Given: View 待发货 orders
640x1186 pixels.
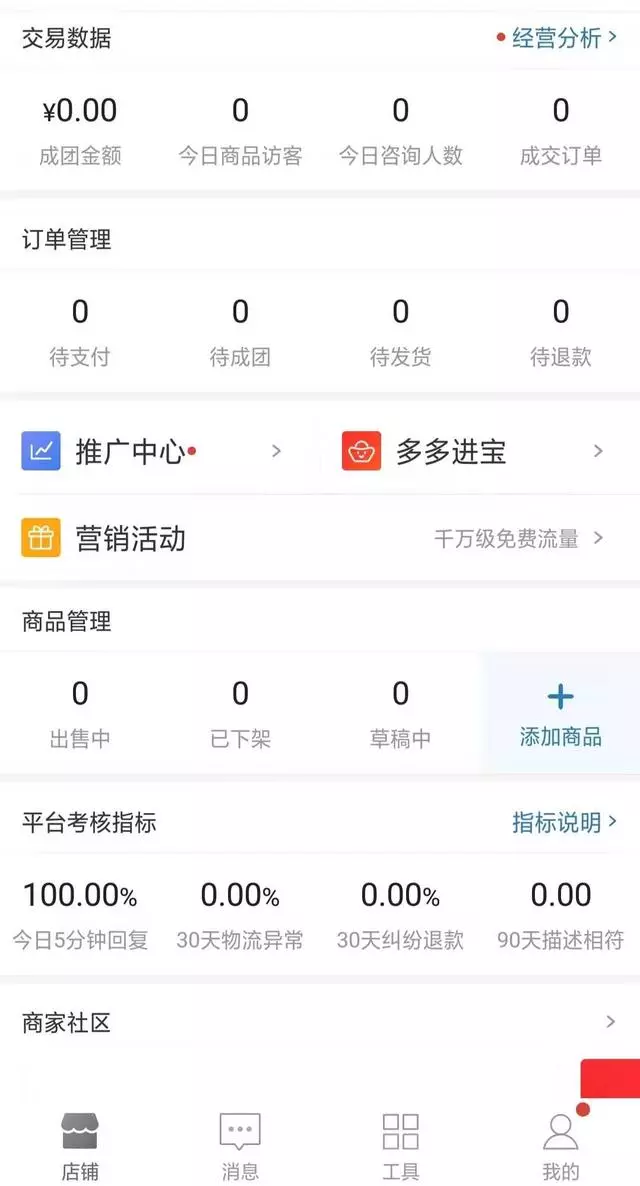Looking at the screenshot, I should tap(400, 332).
